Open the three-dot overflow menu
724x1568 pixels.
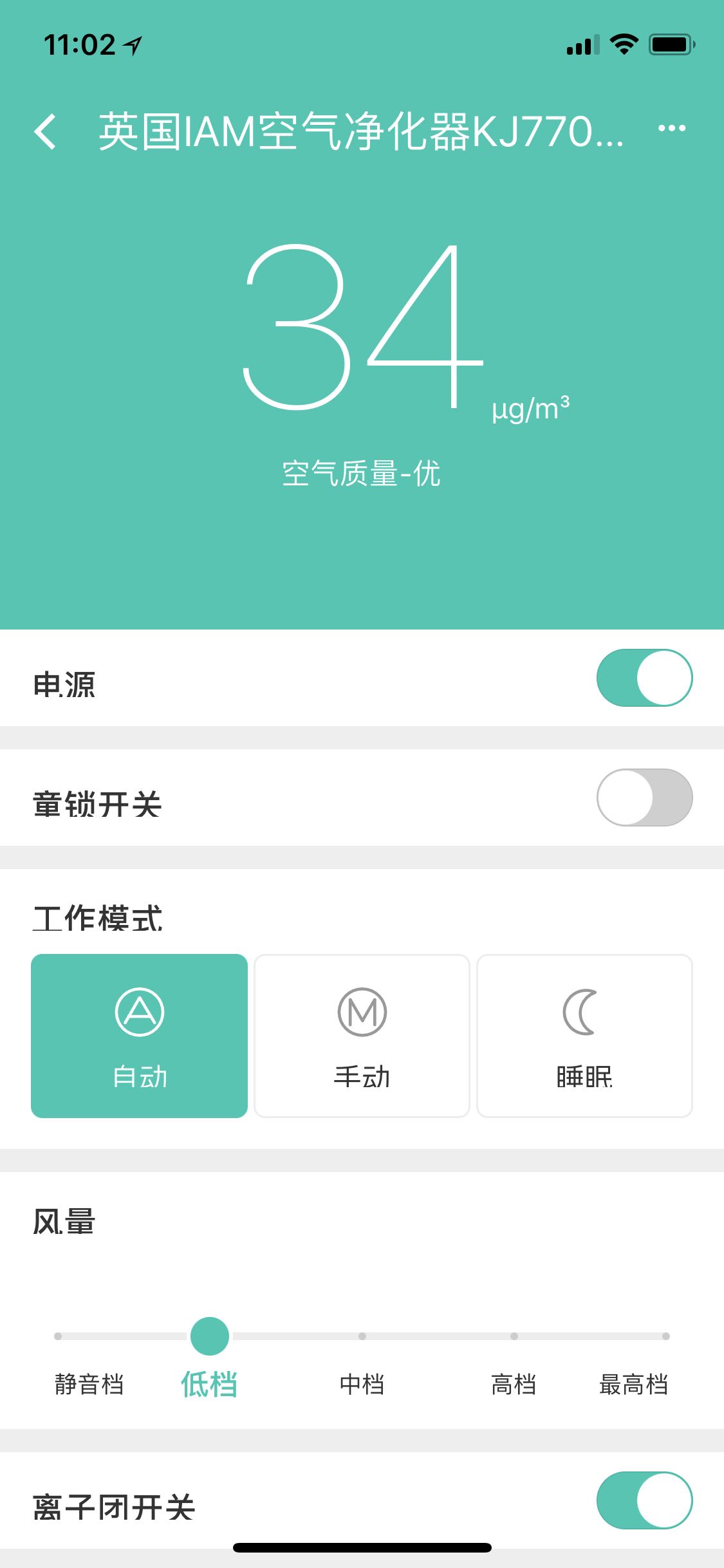672,128
